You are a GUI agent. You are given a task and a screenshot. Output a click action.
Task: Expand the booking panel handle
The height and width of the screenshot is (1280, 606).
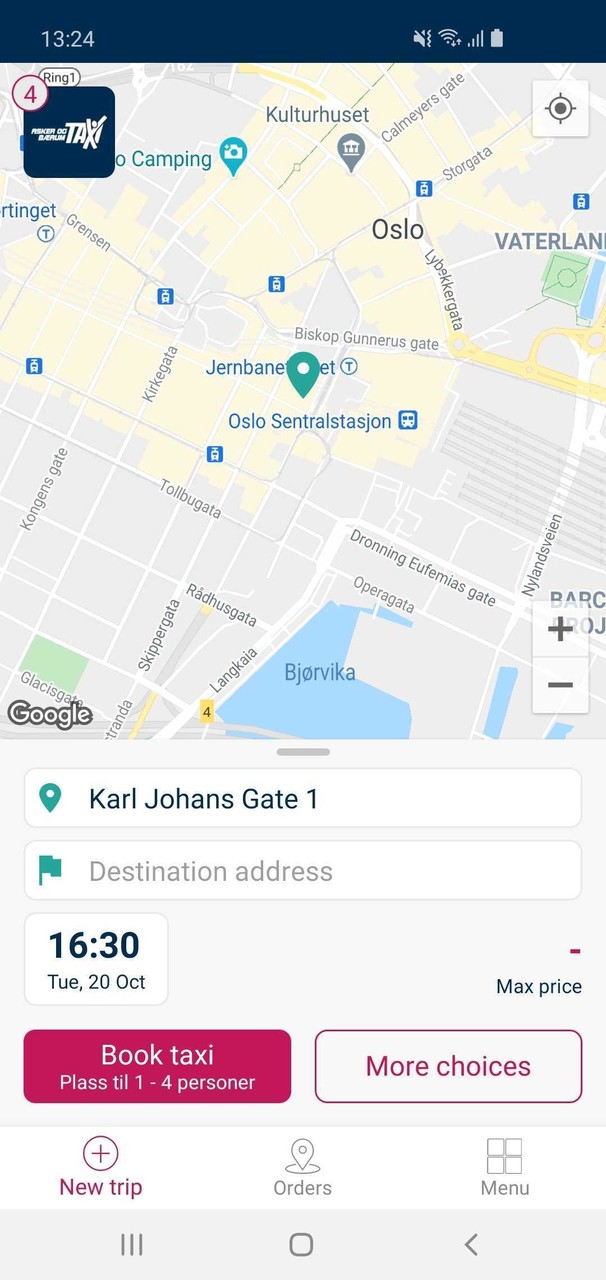point(303,752)
